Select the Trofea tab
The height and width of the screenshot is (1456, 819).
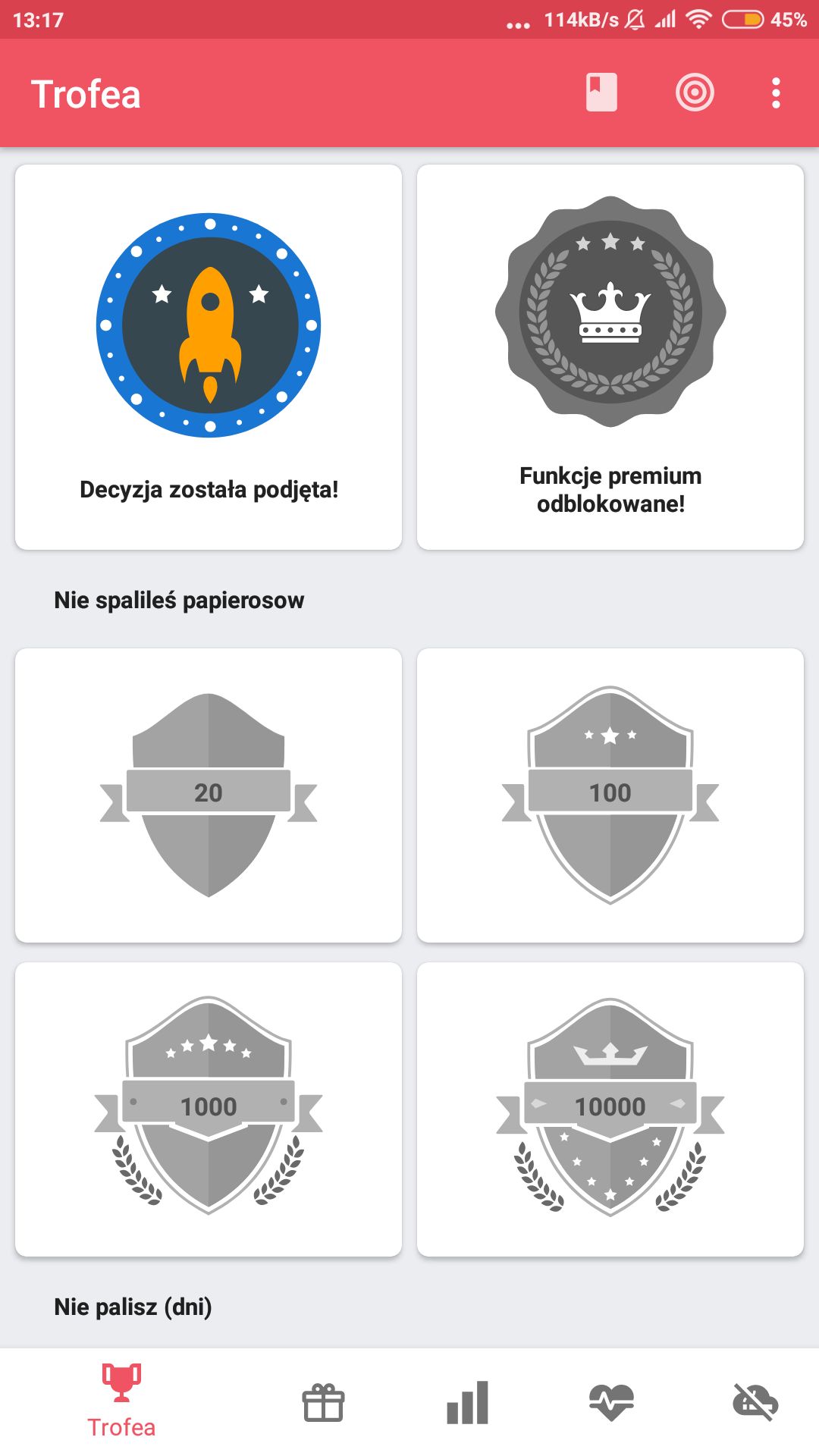coord(121,1401)
